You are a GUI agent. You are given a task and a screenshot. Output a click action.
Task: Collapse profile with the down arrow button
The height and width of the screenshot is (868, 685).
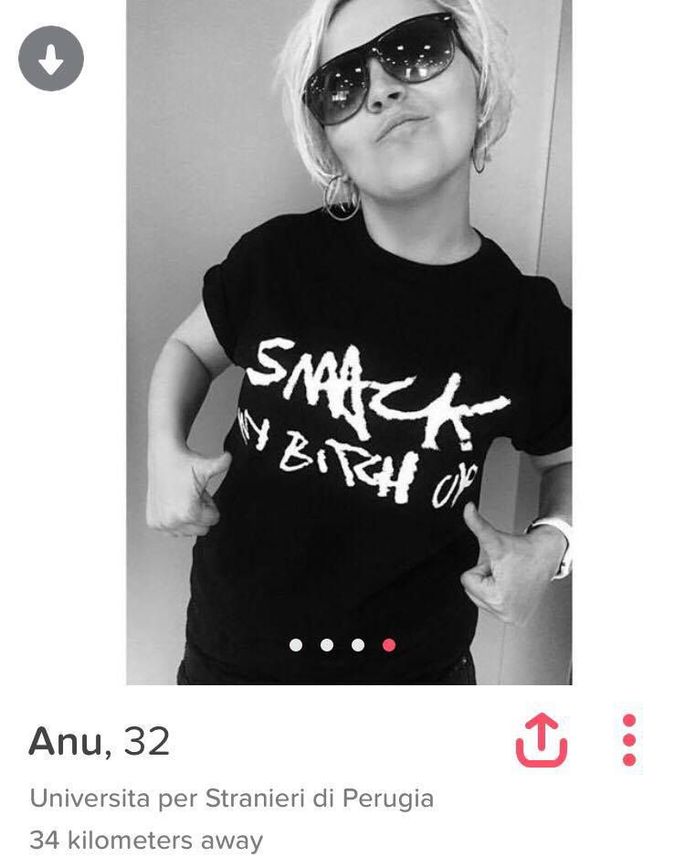(x=51, y=58)
